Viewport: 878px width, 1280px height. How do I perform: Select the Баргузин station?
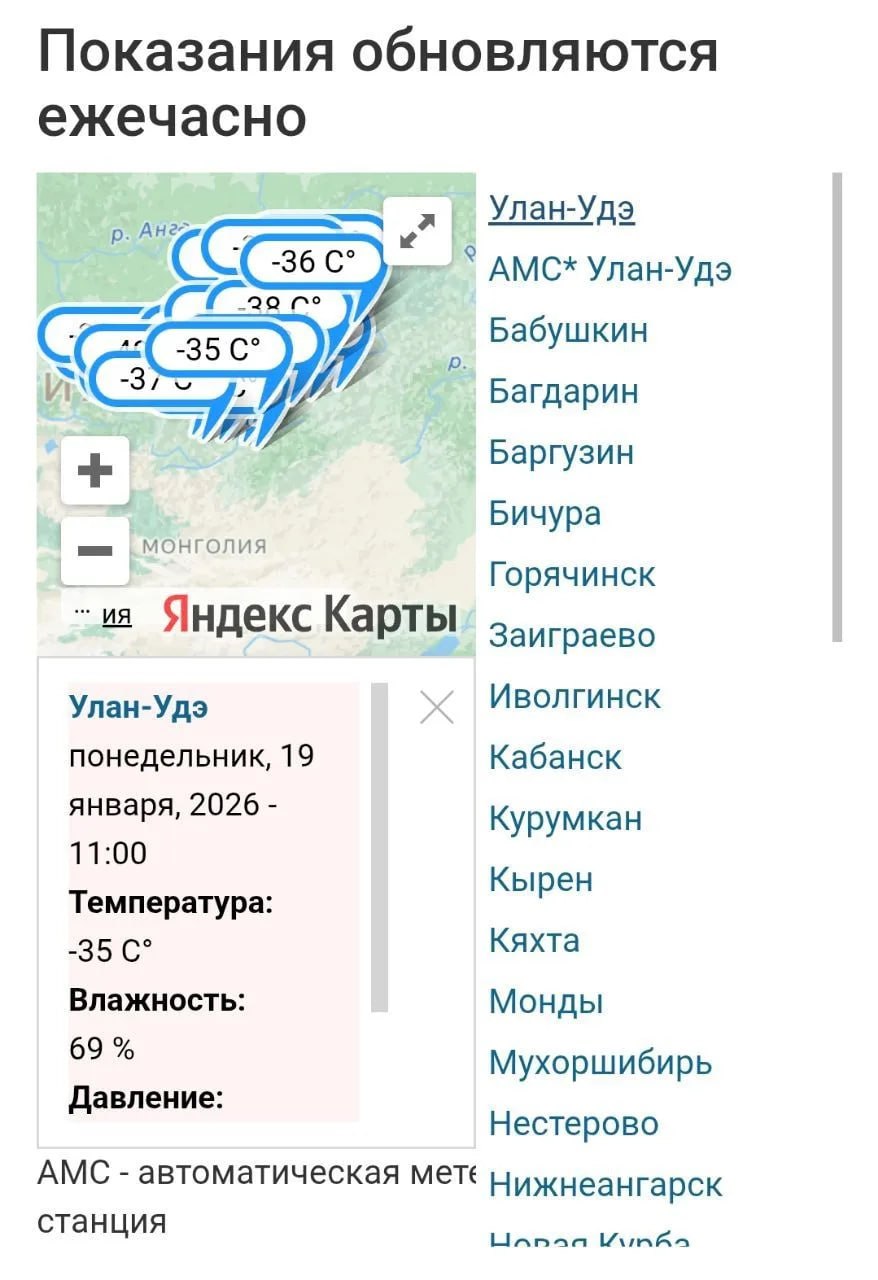pyautogui.click(x=561, y=452)
